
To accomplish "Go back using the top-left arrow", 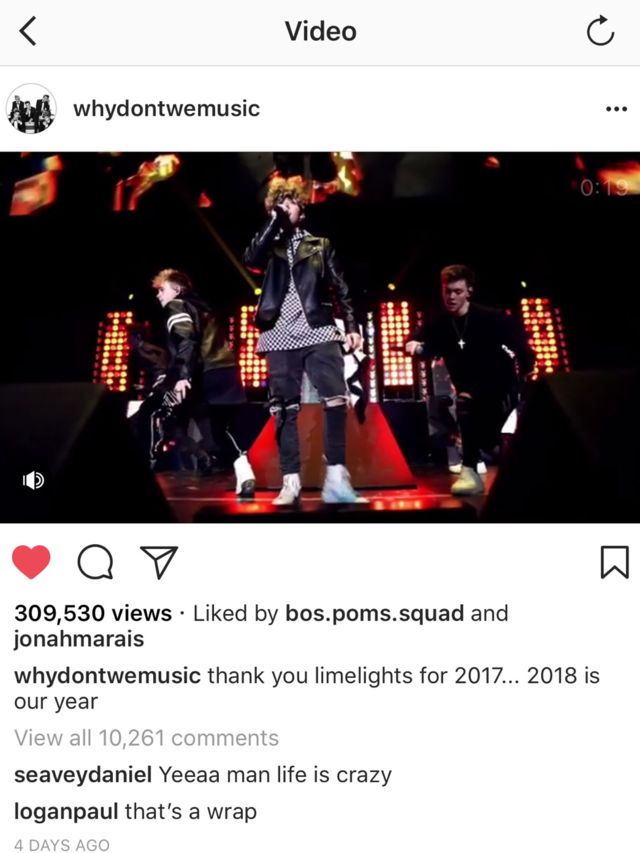I will click(28, 32).
